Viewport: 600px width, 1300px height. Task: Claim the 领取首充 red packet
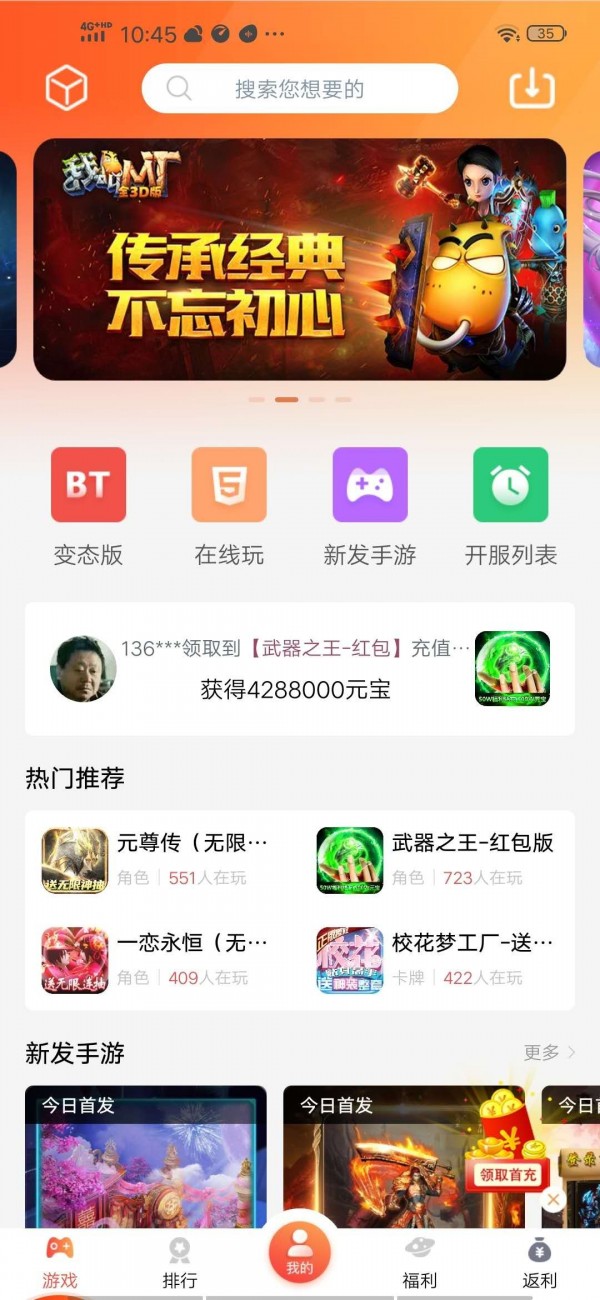point(507,1150)
